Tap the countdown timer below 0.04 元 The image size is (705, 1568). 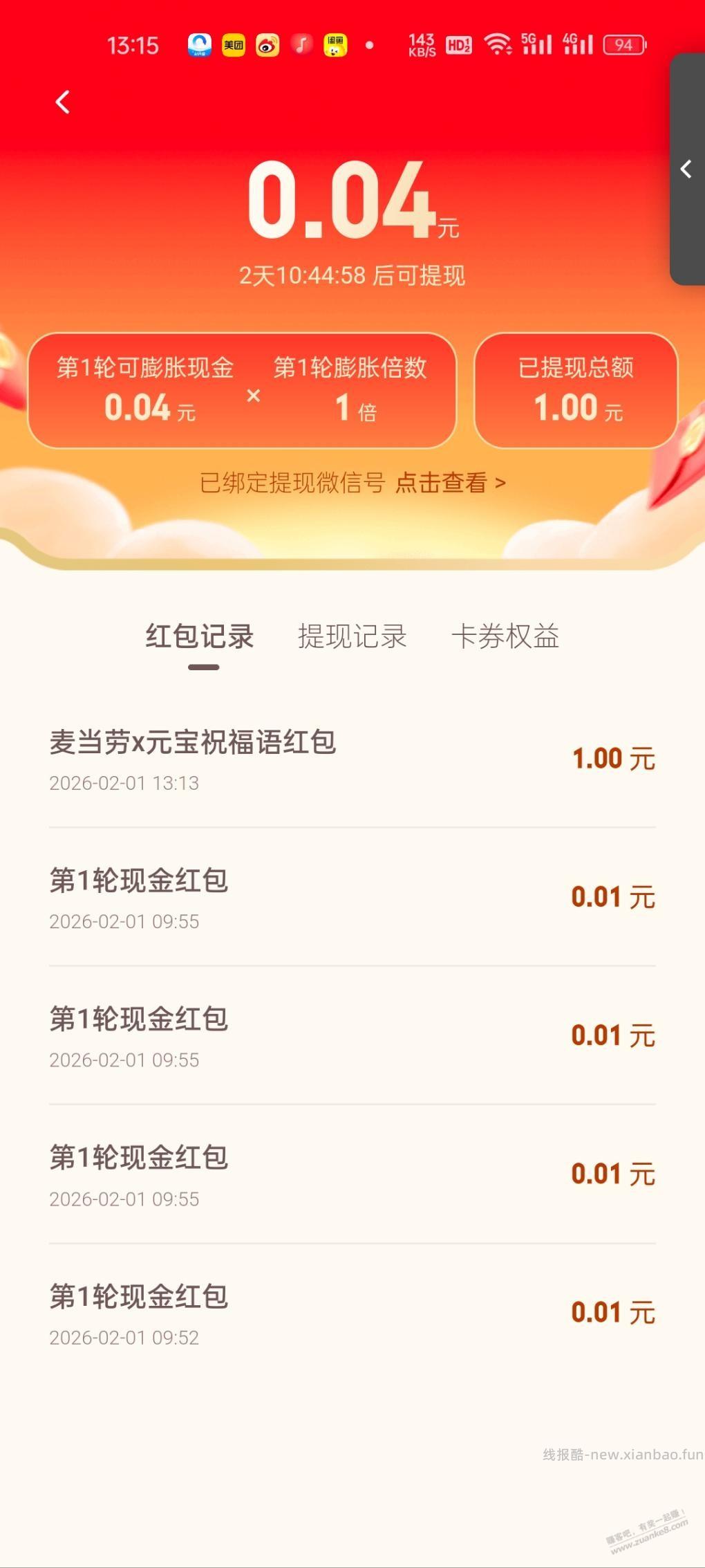[352, 275]
